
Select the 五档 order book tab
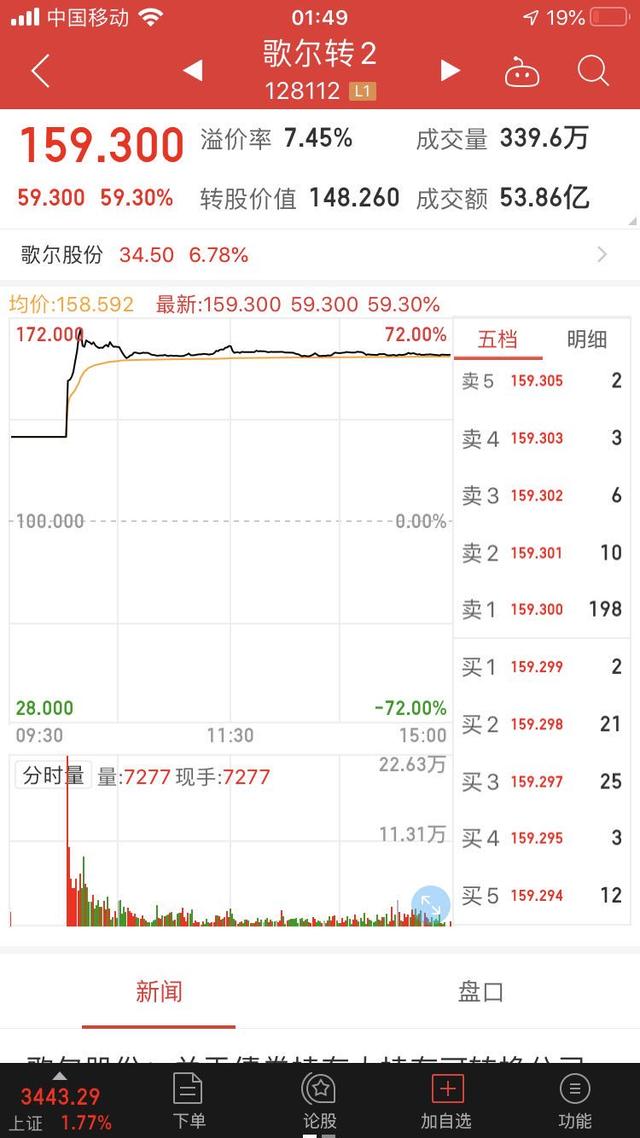click(x=498, y=340)
